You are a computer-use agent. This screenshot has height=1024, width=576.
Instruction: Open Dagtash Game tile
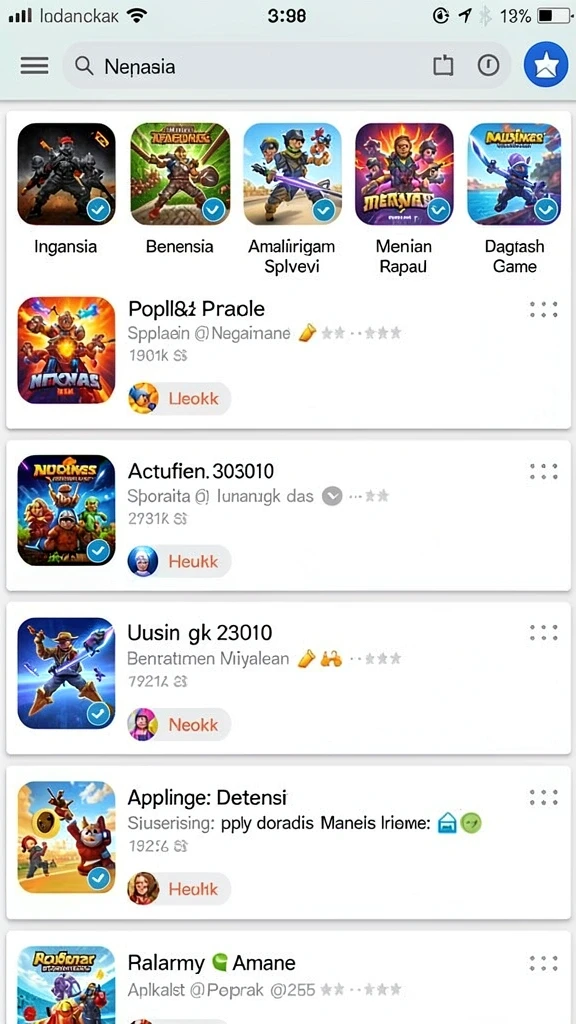click(x=515, y=199)
